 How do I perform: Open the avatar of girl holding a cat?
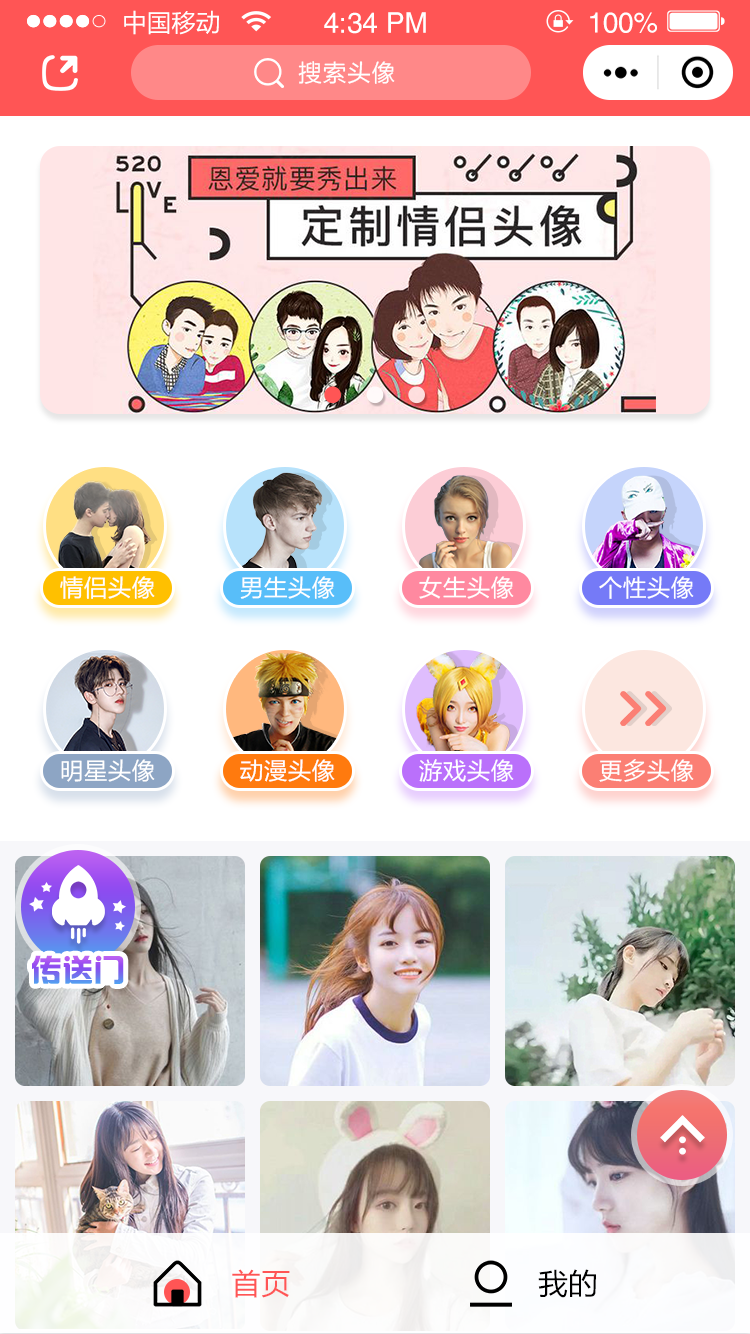(130, 1166)
